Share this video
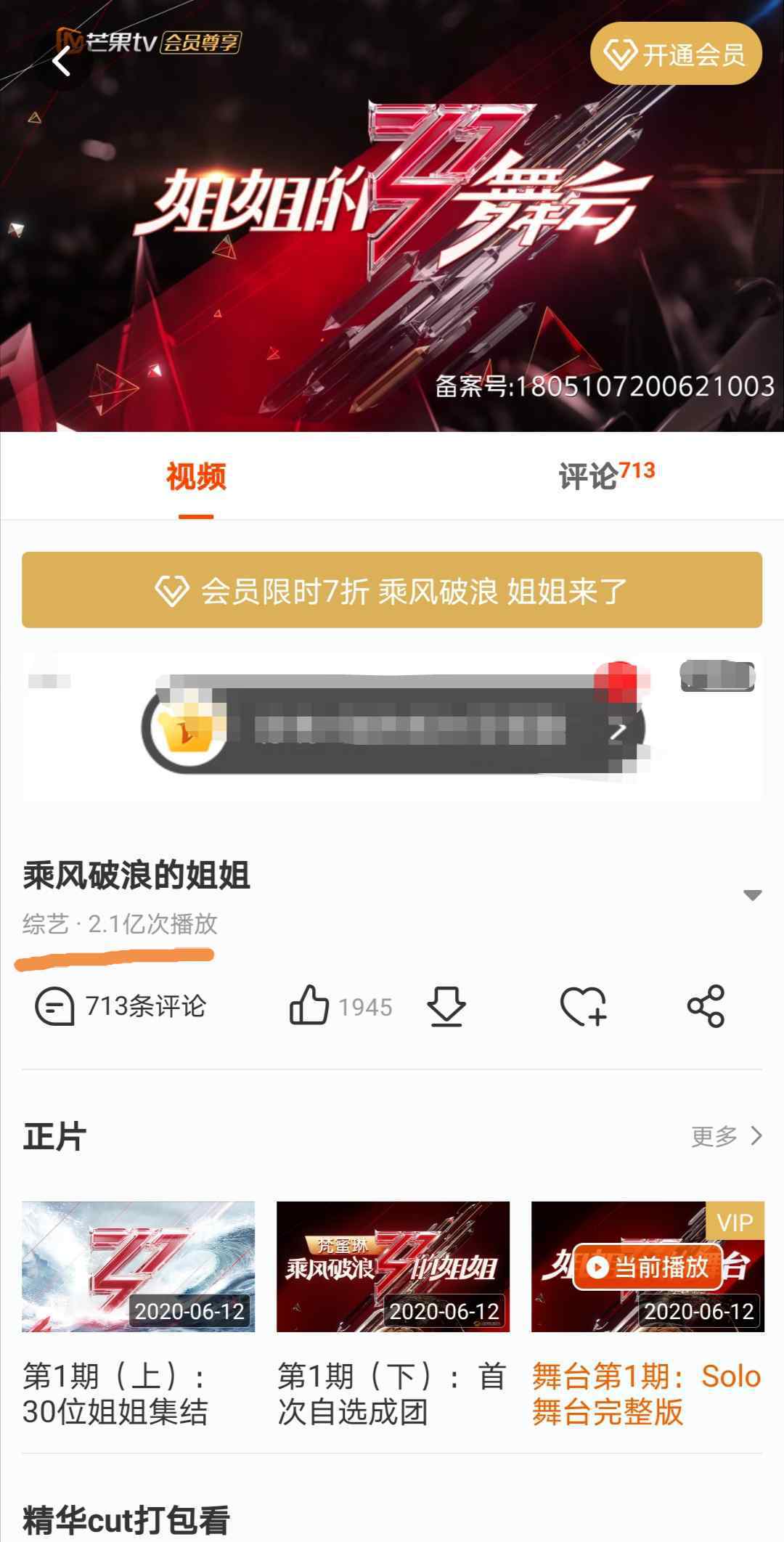784x1542 pixels. pos(706,1006)
